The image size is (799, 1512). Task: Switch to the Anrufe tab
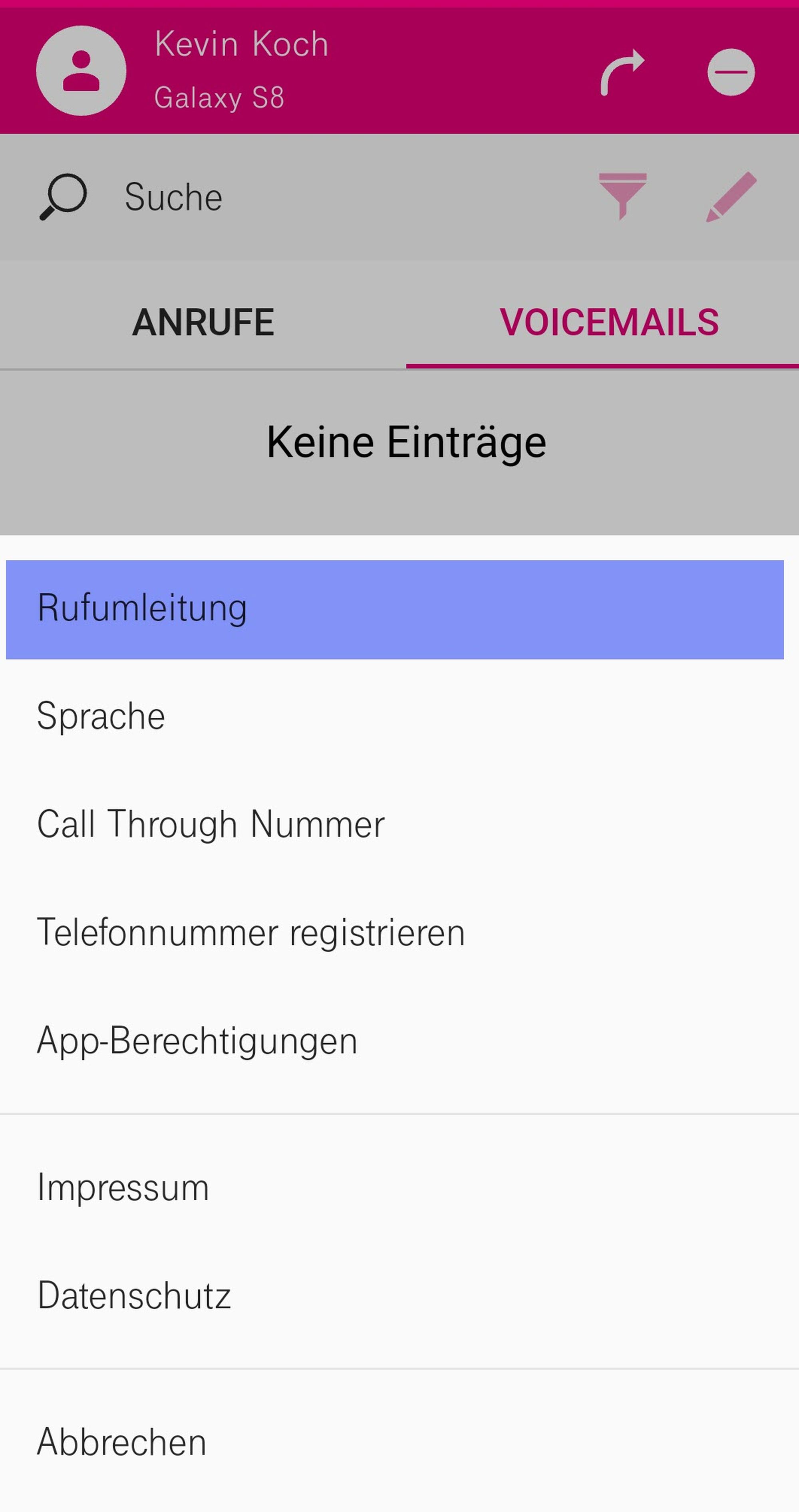(203, 322)
